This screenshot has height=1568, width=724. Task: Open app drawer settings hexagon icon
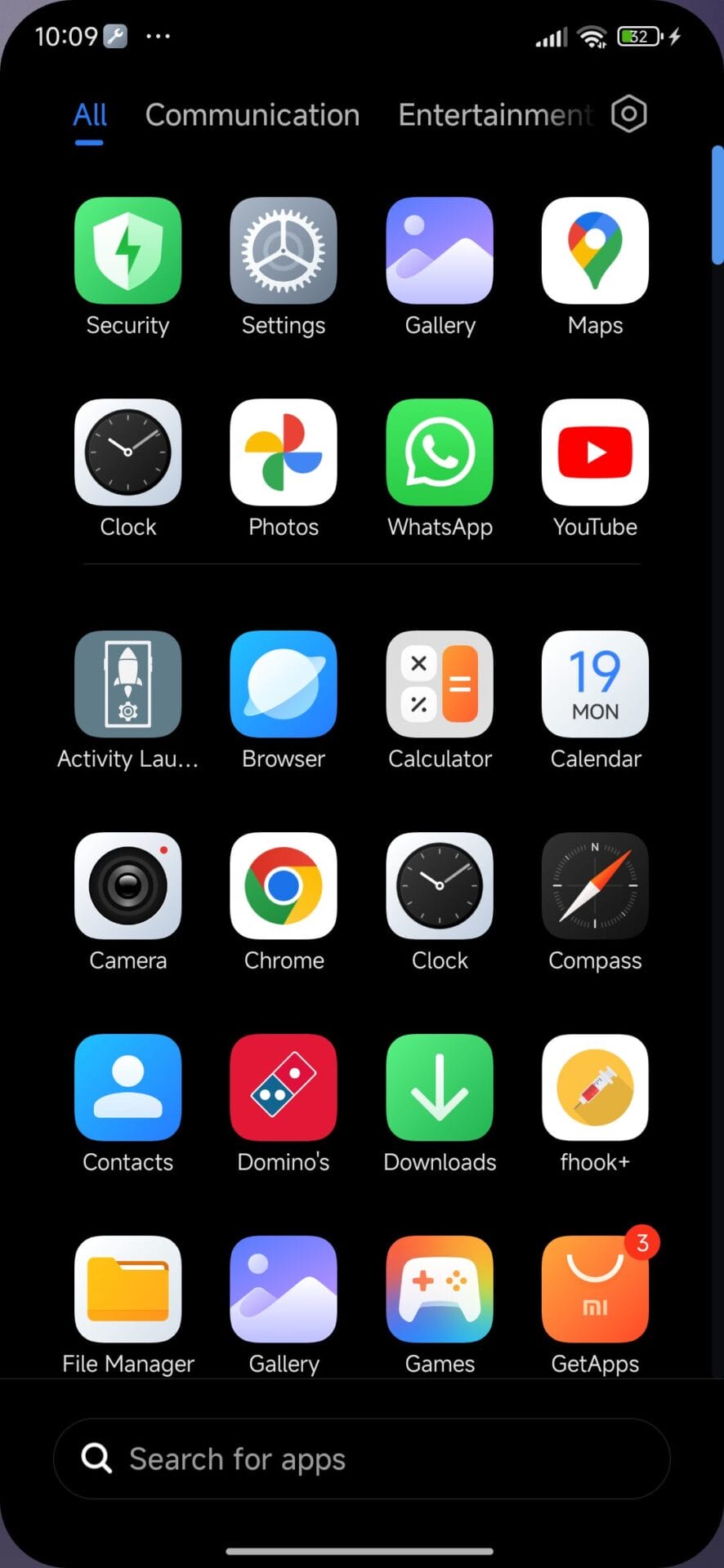point(628,114)
